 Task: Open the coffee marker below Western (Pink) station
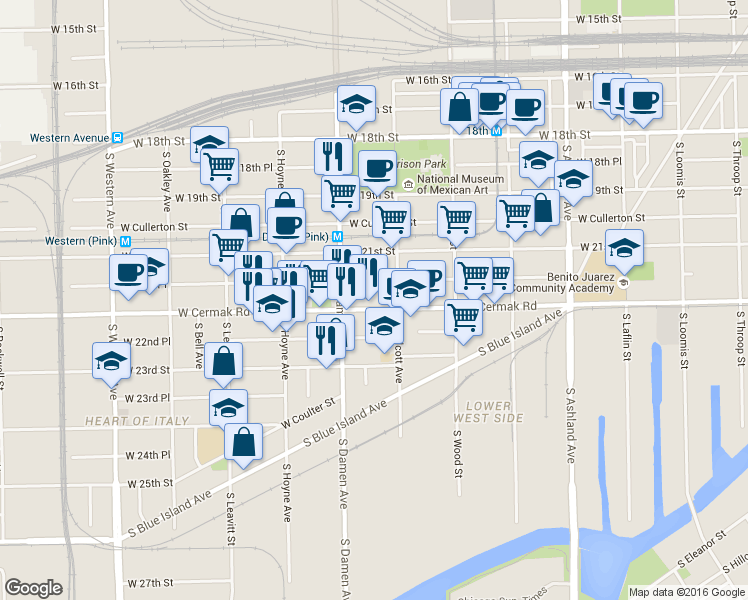pos(129,273)
